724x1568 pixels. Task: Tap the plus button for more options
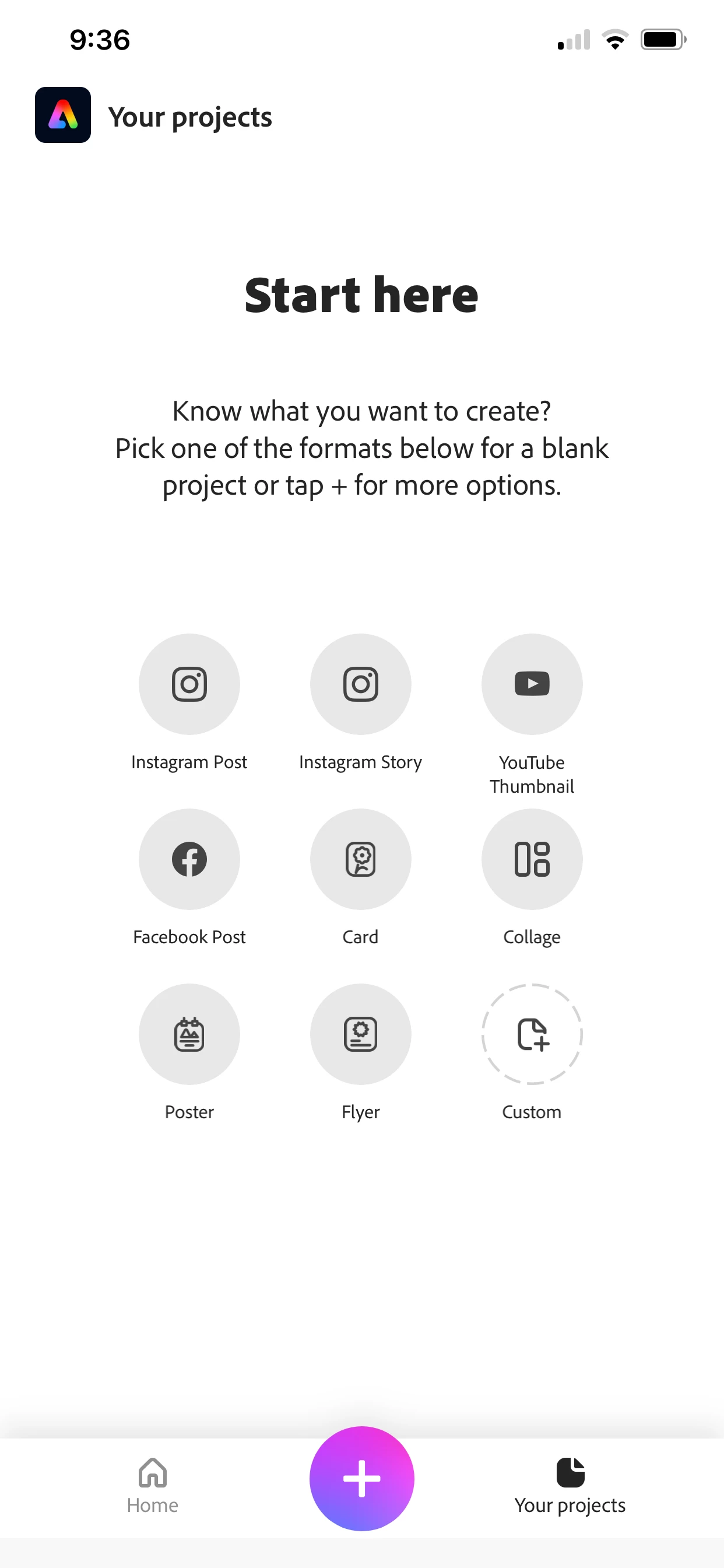[x=362, y=1478]
